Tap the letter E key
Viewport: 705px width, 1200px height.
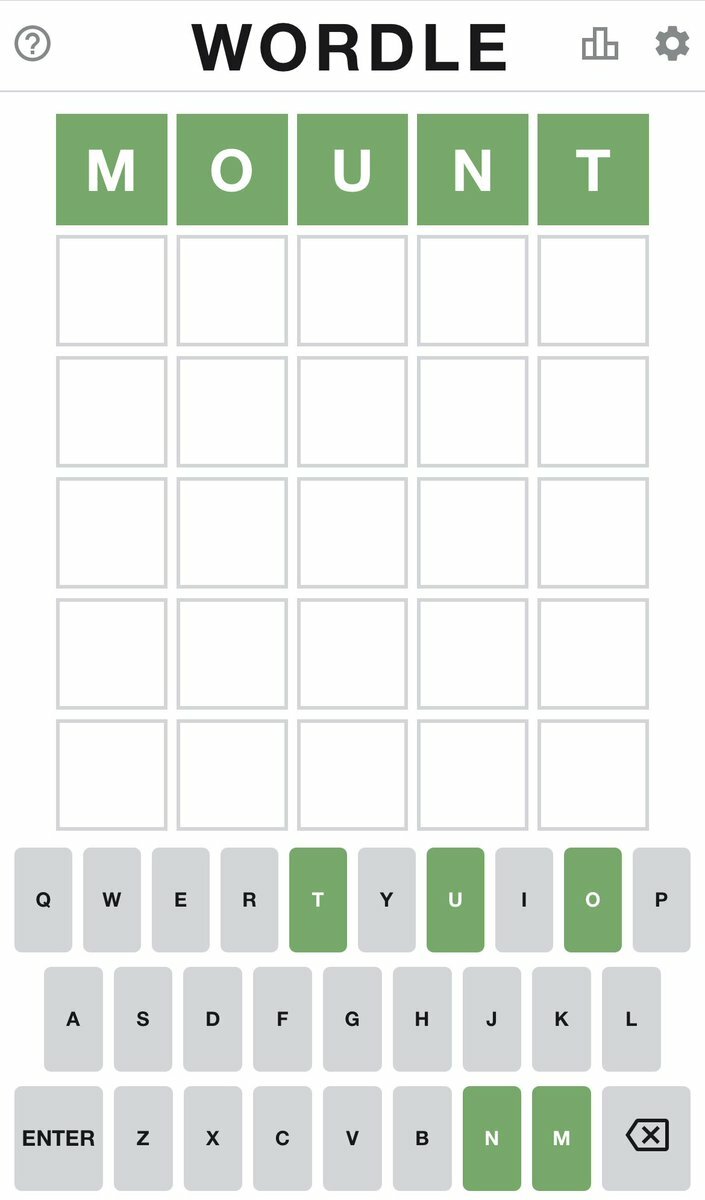[181, 900]
